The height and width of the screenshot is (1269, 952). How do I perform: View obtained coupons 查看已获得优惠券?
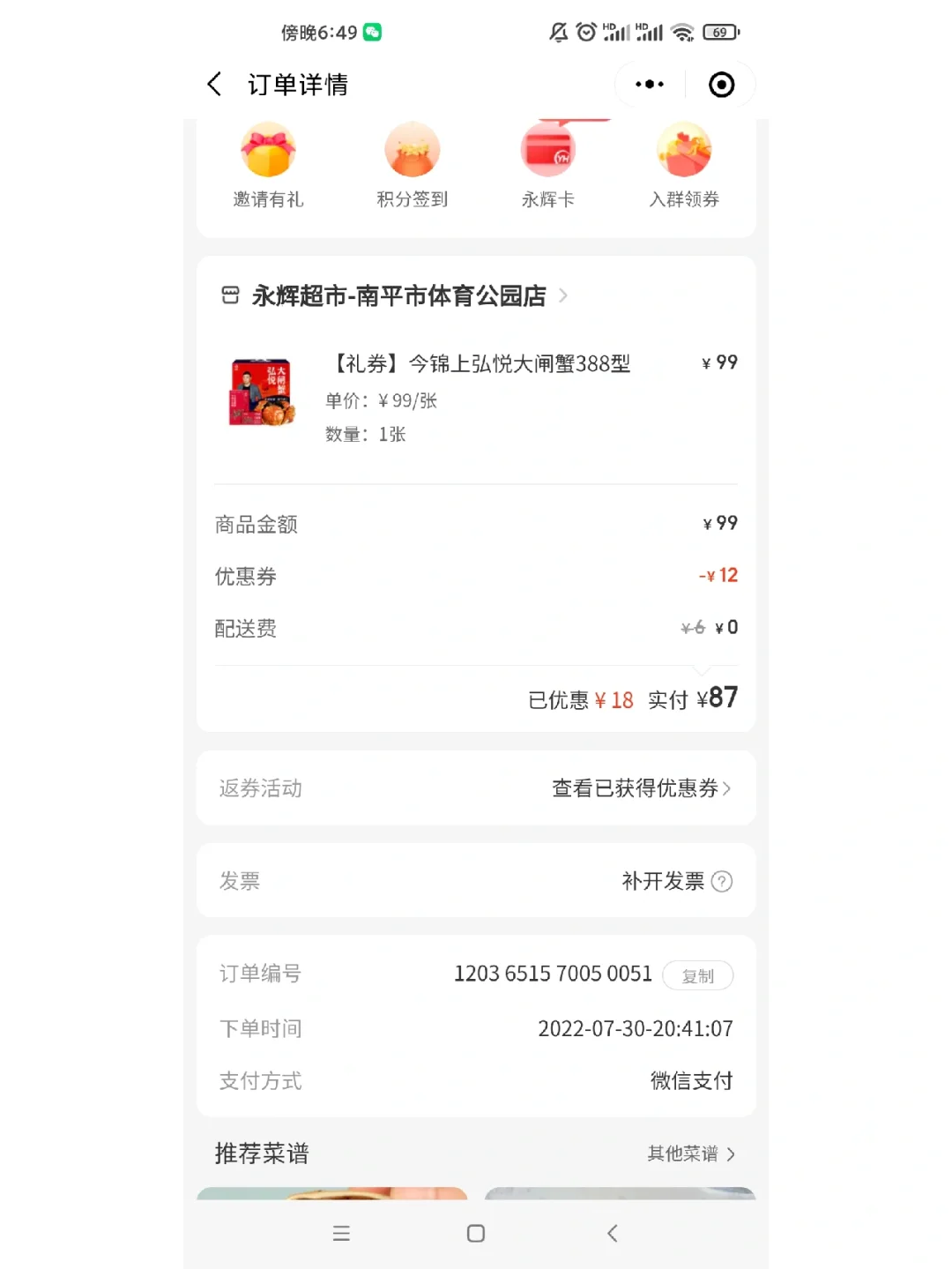pos(641,788)
